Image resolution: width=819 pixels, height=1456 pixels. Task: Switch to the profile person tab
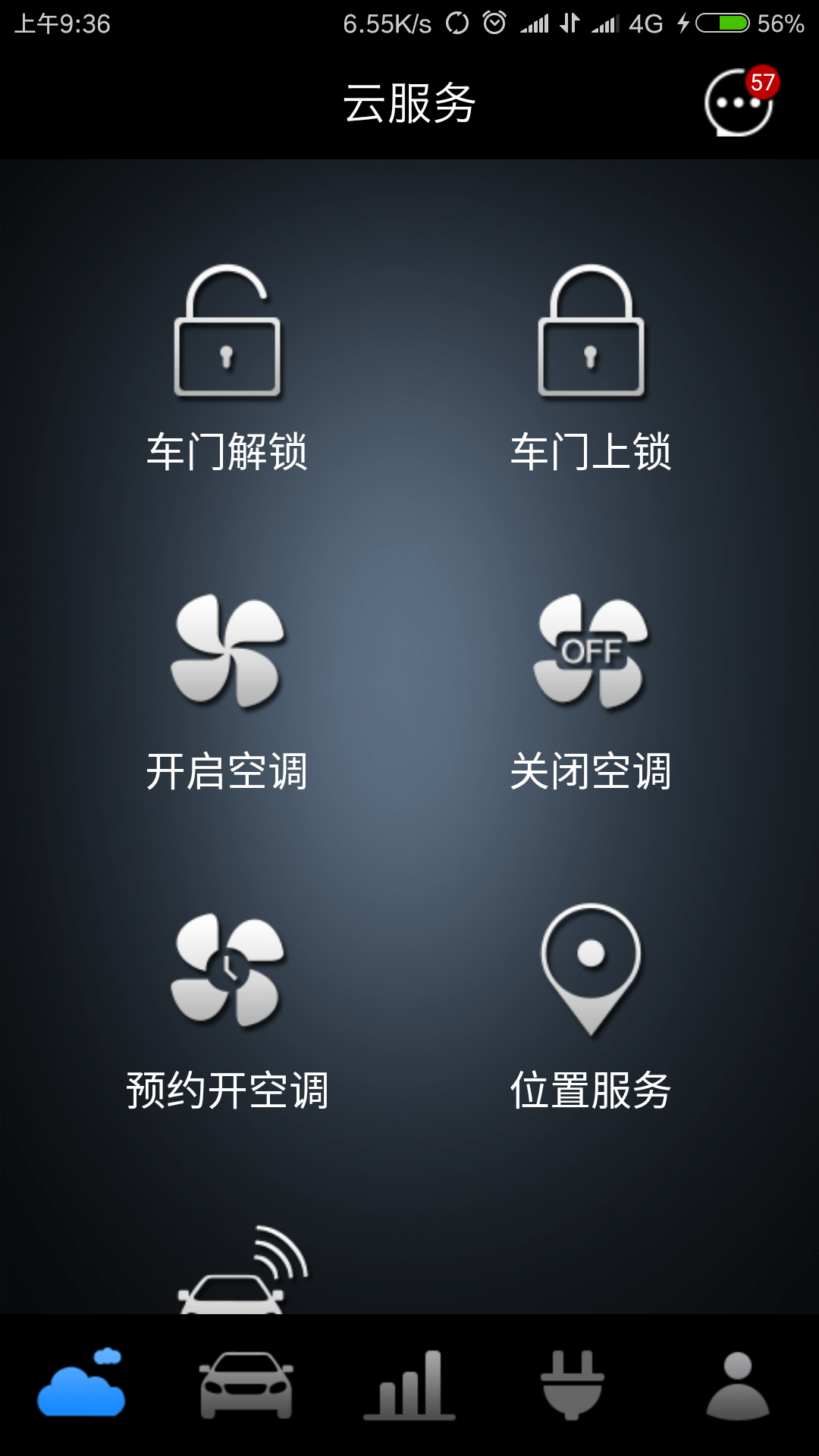tap(737, 1385)
